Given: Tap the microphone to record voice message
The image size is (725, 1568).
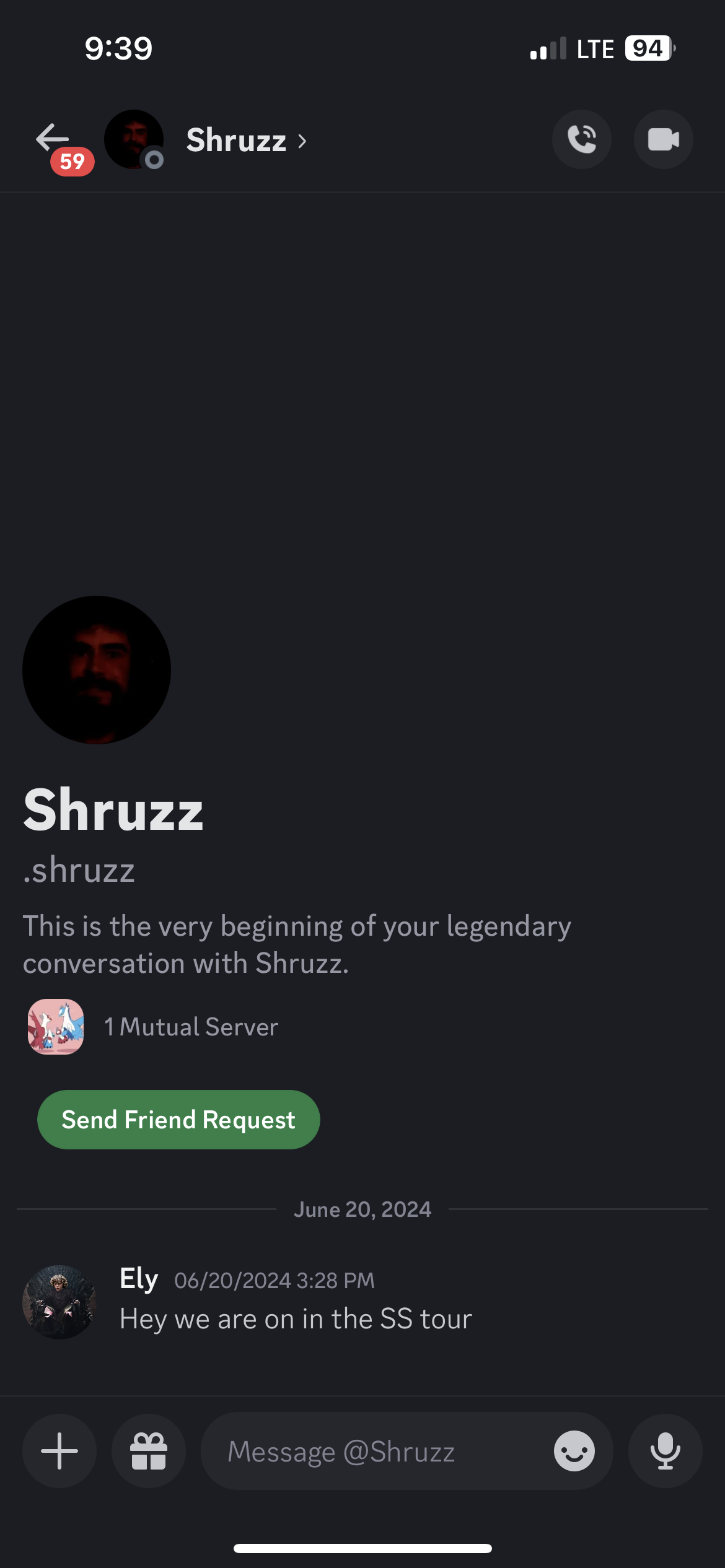Looking at the screenshot, I should pos(665,1451).
